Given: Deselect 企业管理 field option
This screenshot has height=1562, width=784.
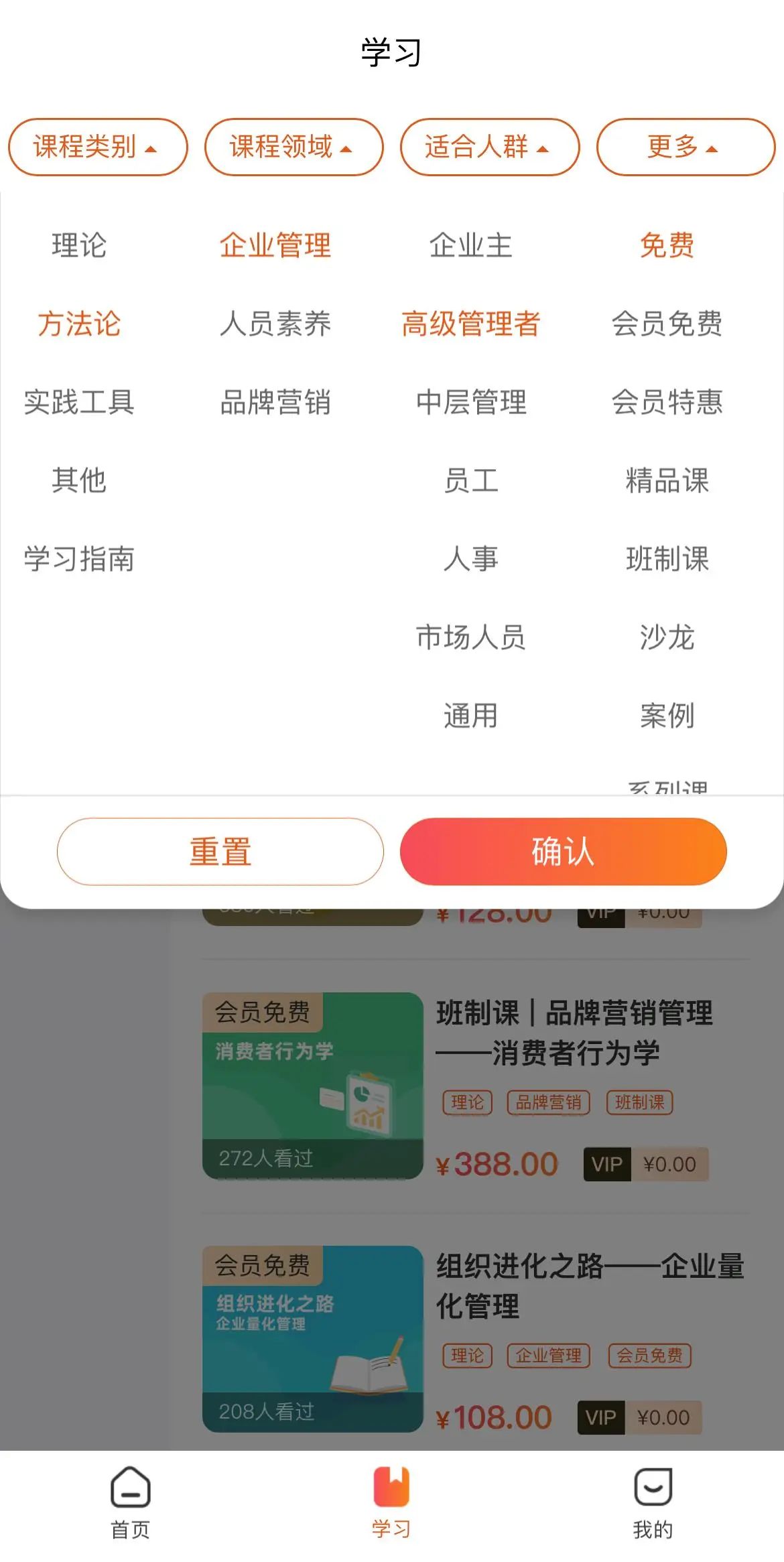Looking at the screenshot, I should (x=275, y=245).
